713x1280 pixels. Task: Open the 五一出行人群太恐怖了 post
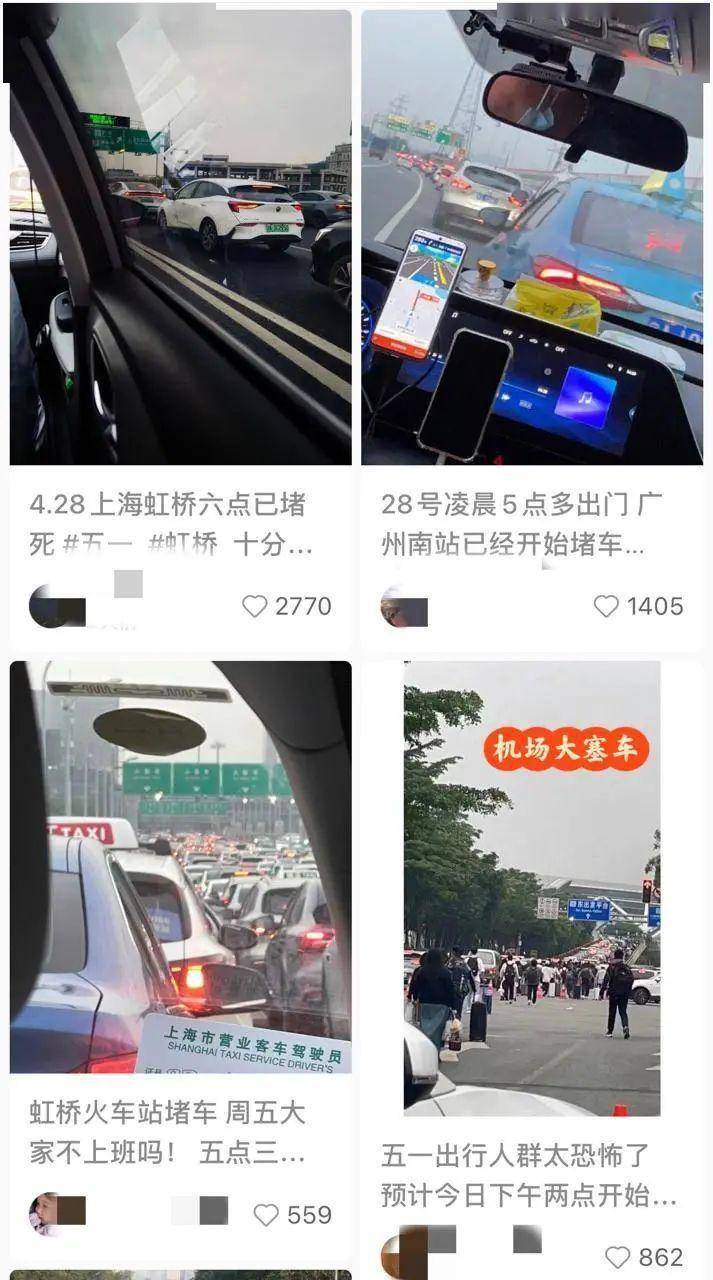point(532,888)
